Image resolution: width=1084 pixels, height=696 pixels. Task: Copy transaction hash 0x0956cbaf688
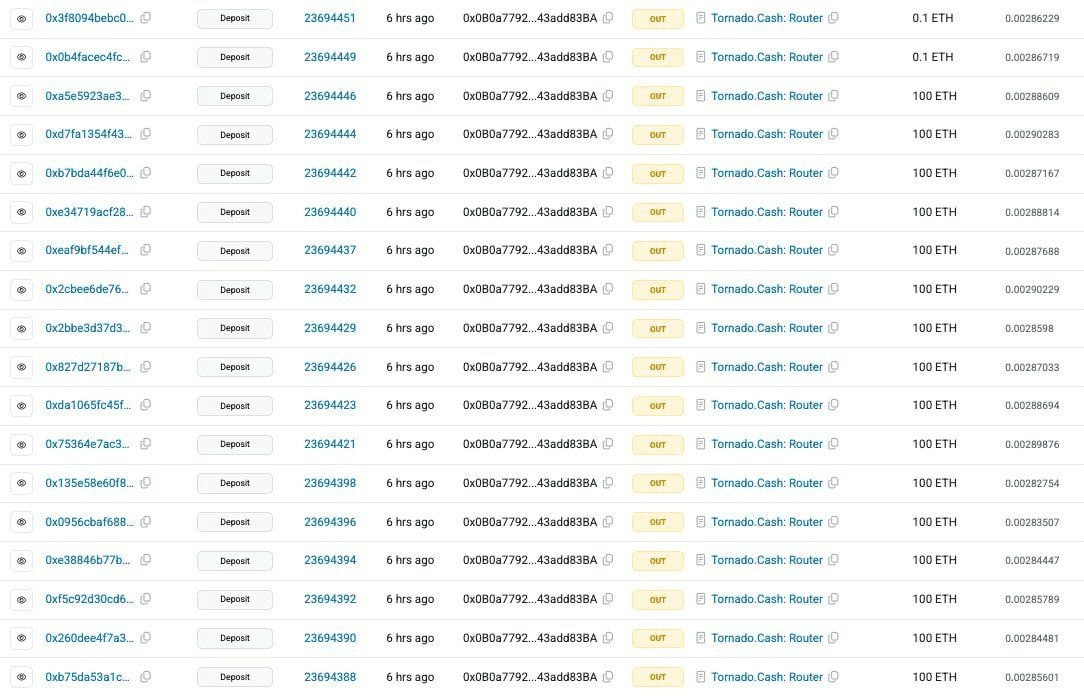point(146,522)
